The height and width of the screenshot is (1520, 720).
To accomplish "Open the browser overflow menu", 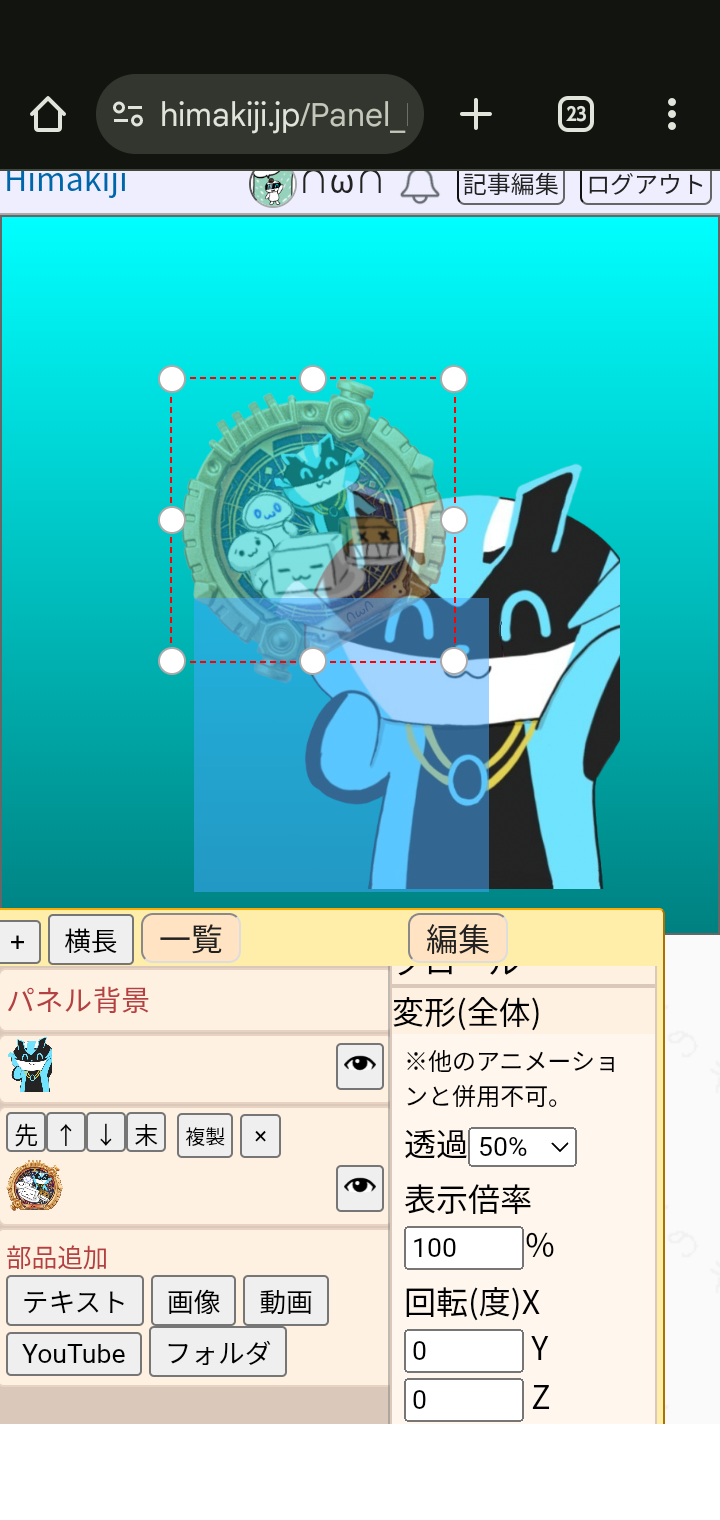I will tap(672, 115).
